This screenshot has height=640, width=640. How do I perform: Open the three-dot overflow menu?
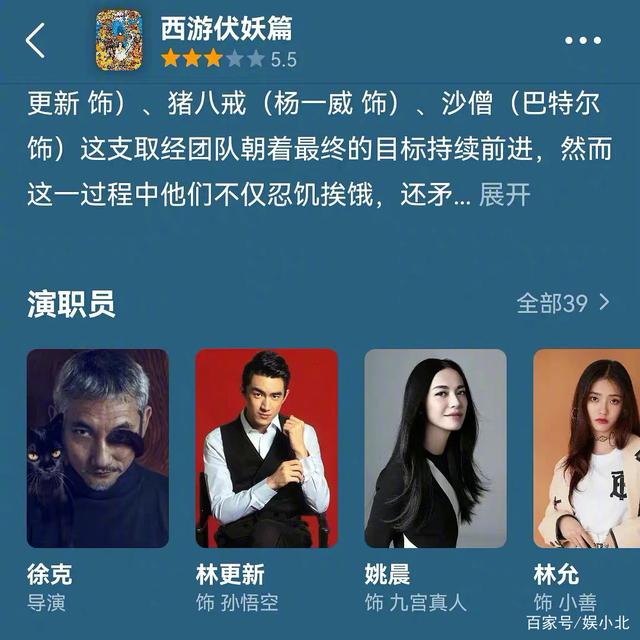tap(583, 41)
